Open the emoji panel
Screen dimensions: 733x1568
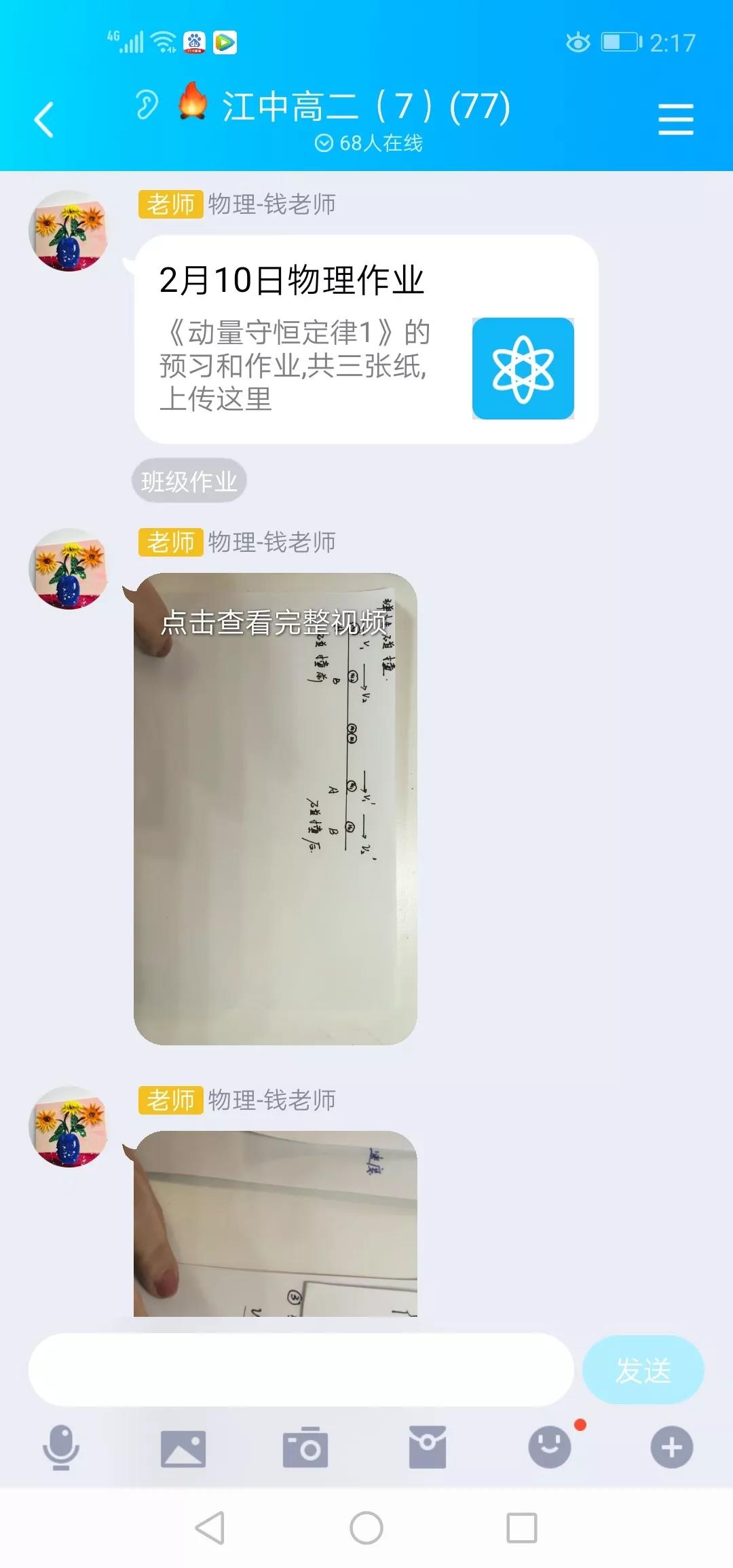[550, 1448]
